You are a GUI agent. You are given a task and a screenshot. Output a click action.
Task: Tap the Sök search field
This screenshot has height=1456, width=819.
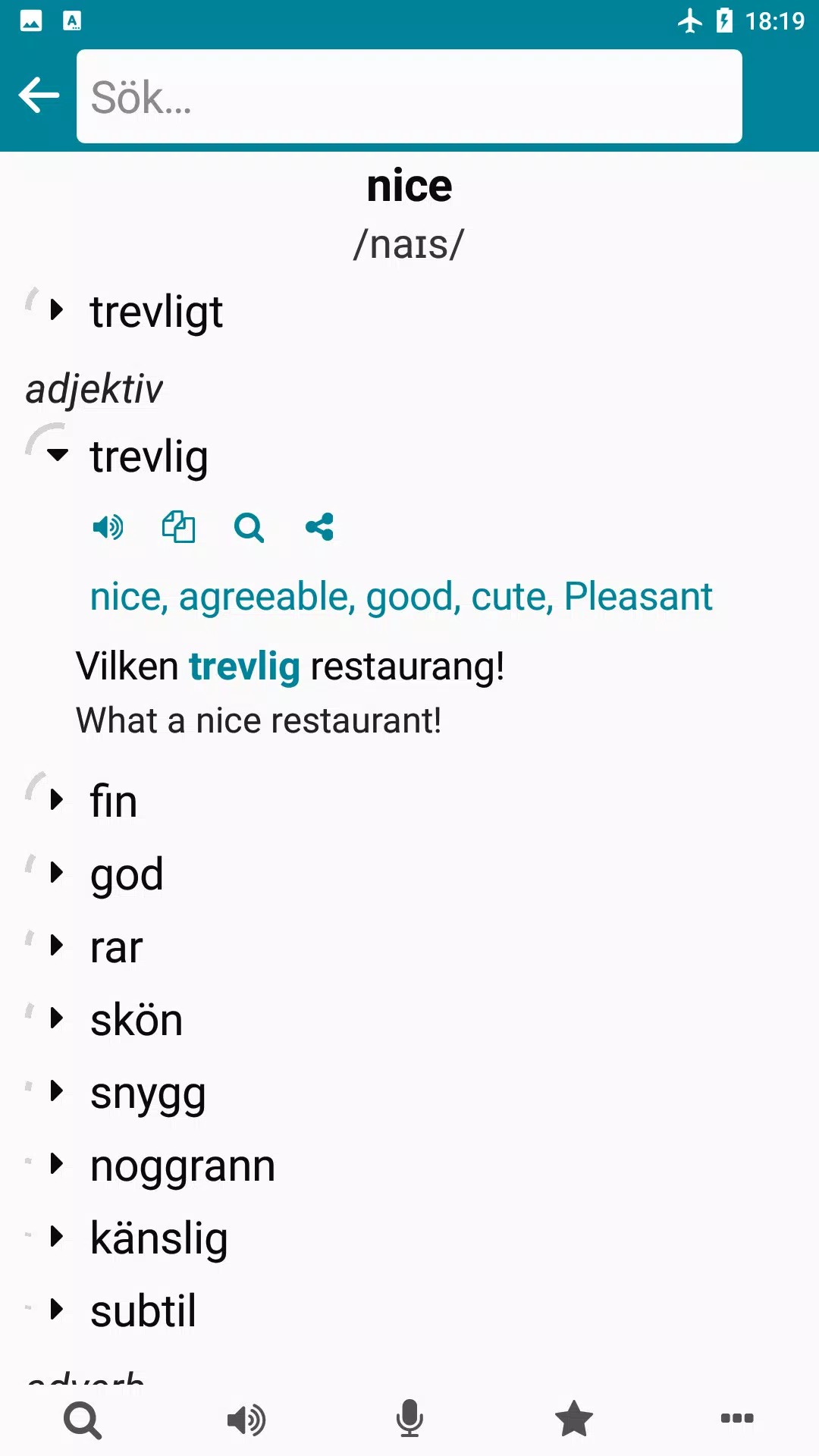point(409,96)
